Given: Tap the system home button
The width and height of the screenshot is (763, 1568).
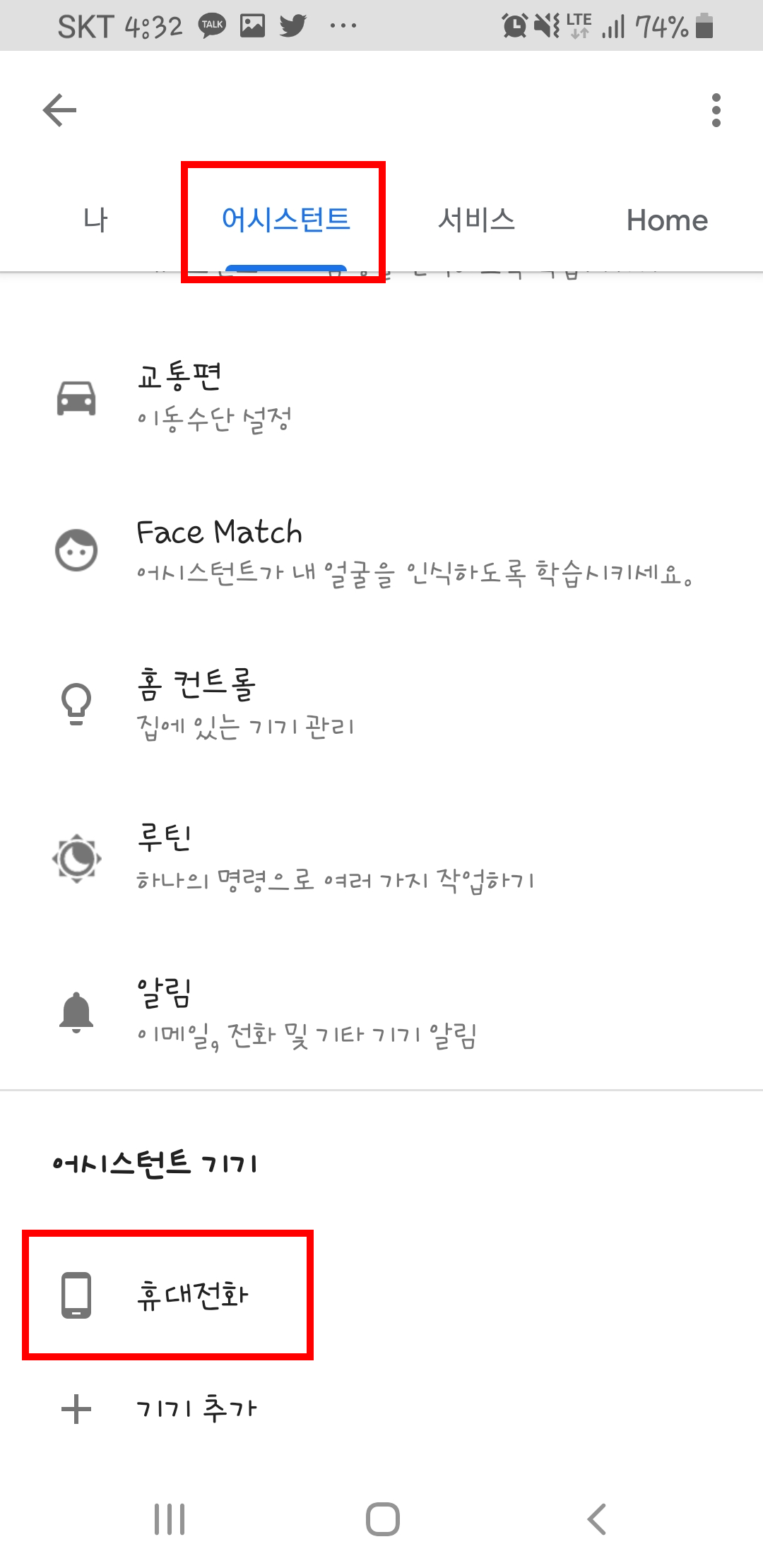Looking at the screenshot, I should coord(383,1519).
